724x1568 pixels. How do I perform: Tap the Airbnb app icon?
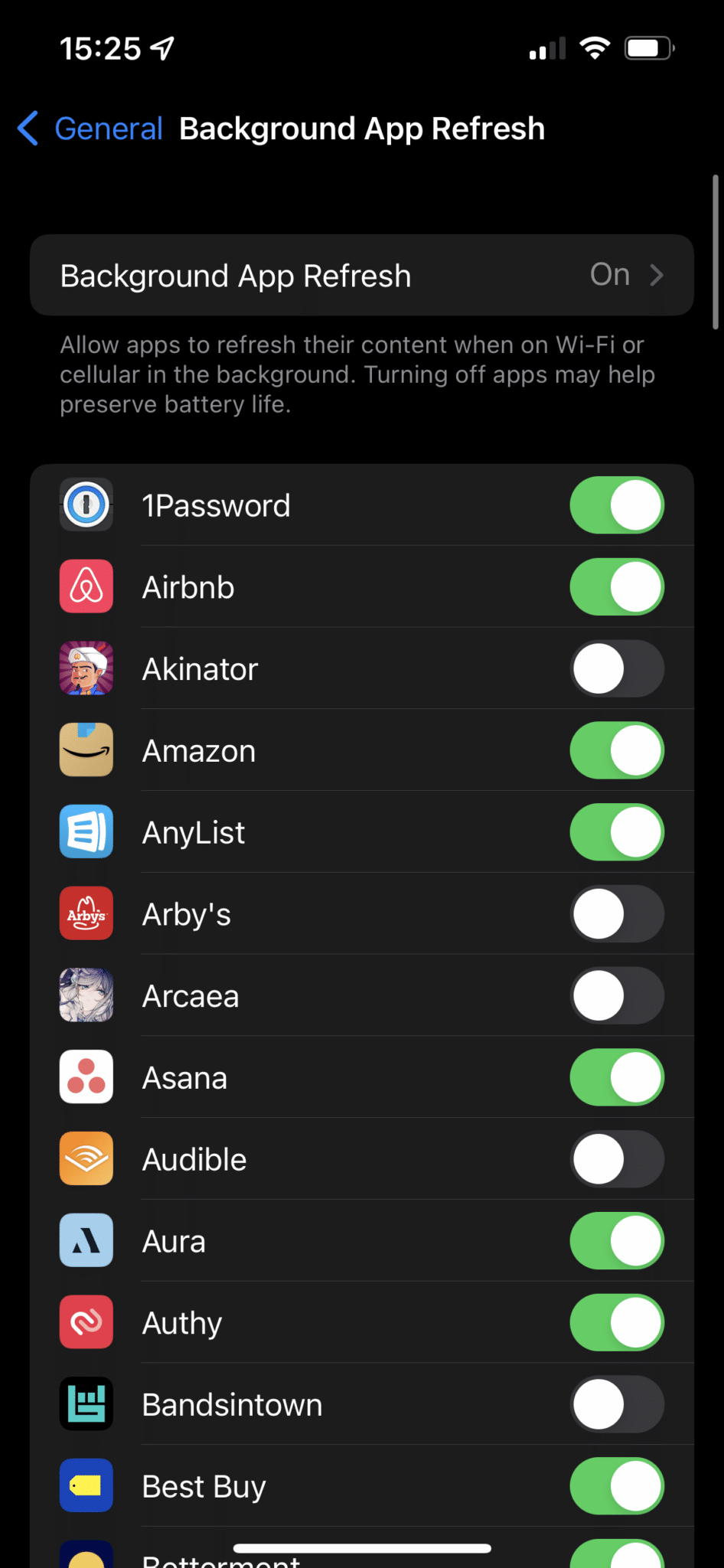pyautogui.click(x=86, y=586)
